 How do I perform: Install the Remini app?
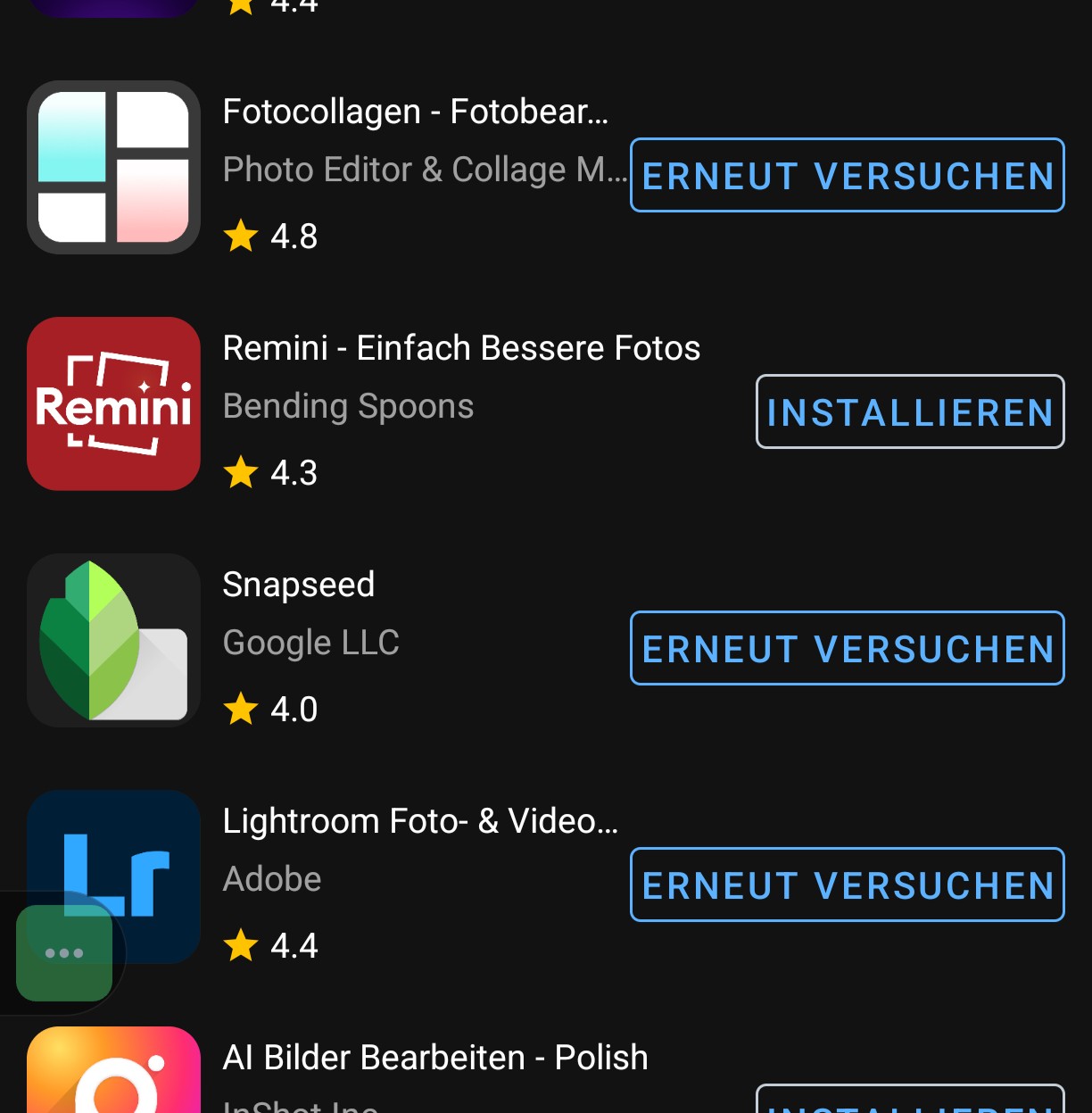point(910,411)
